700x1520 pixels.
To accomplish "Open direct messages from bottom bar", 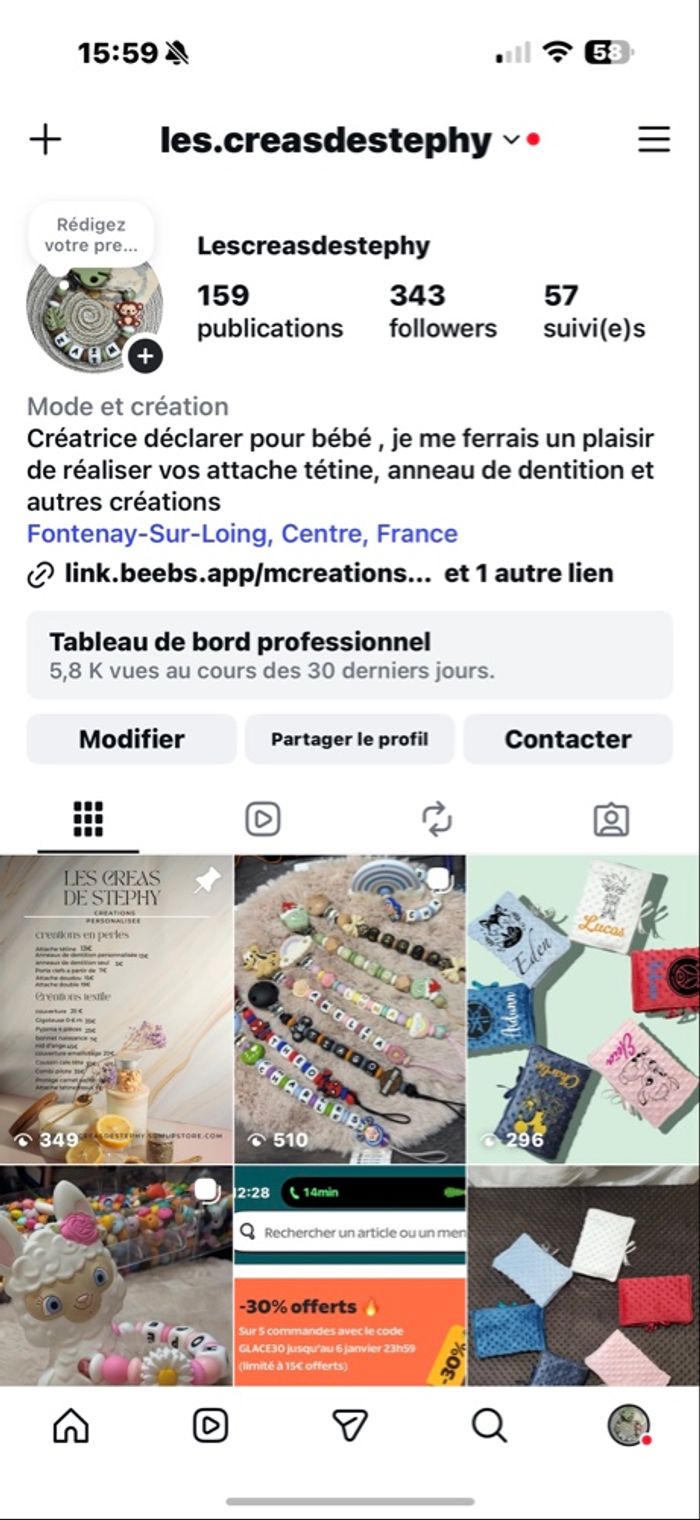I will pyautogui.click(x=349, y=1426).
